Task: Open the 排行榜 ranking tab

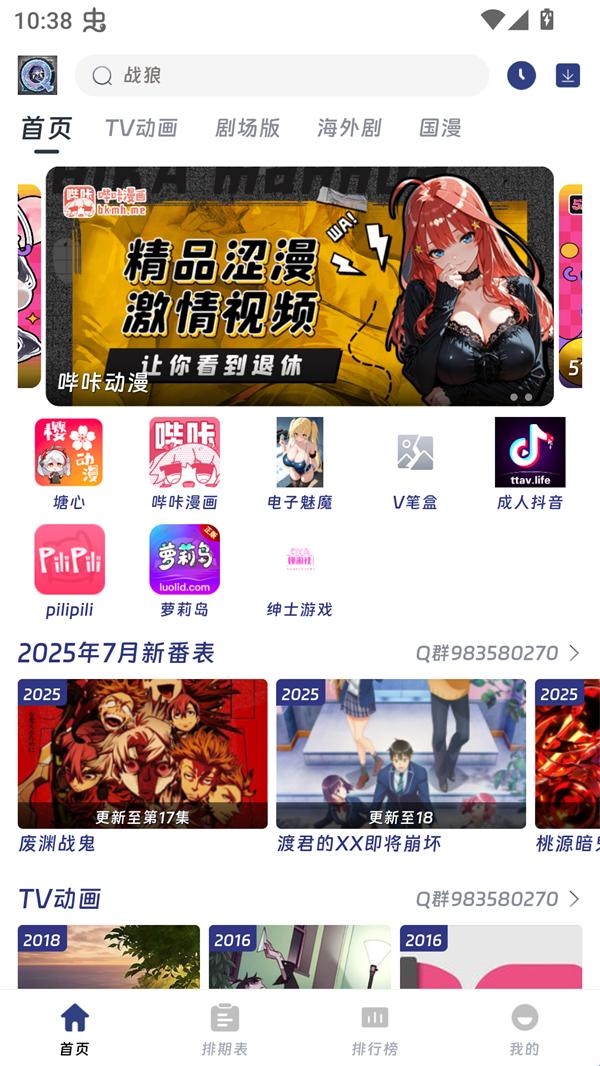Action: pos(374,1030)
